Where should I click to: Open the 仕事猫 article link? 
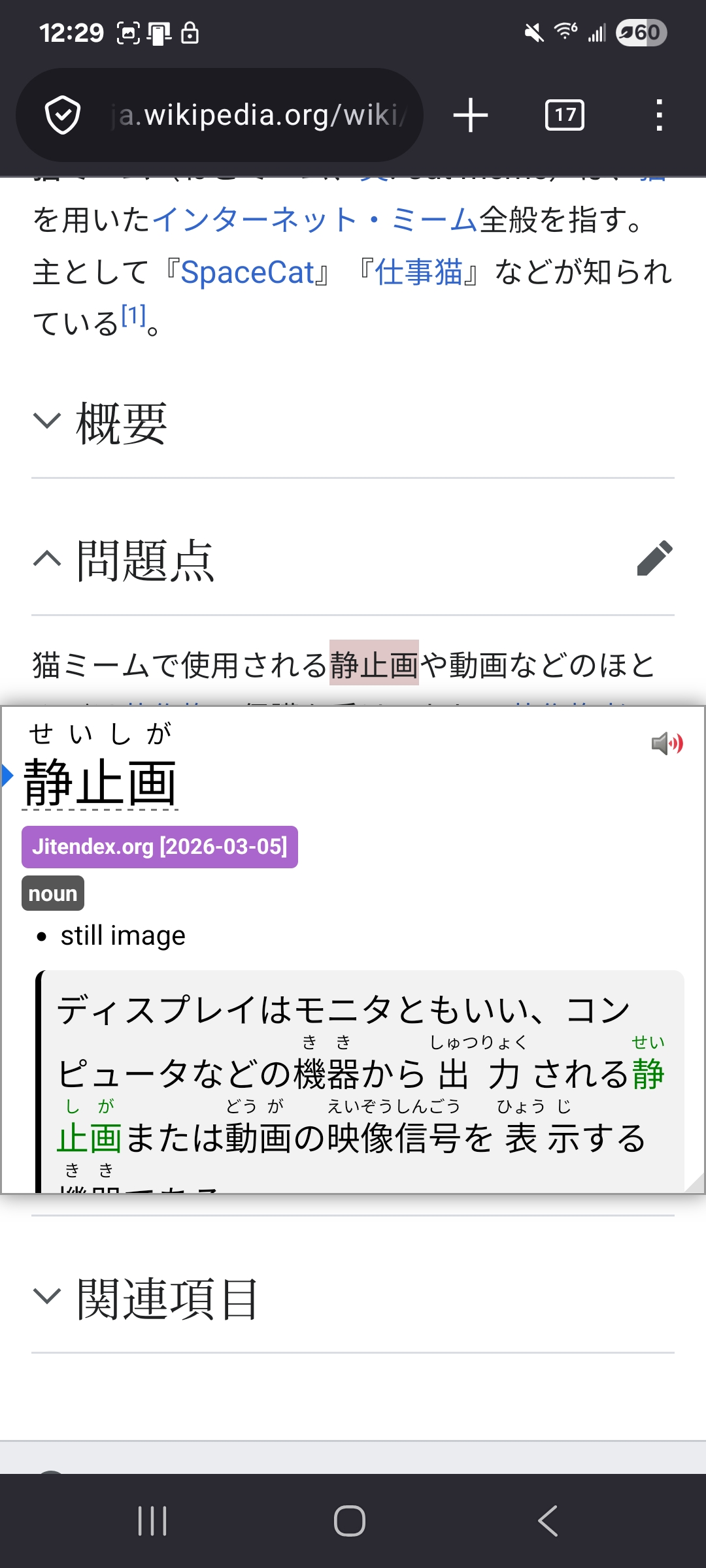[419, 272]
